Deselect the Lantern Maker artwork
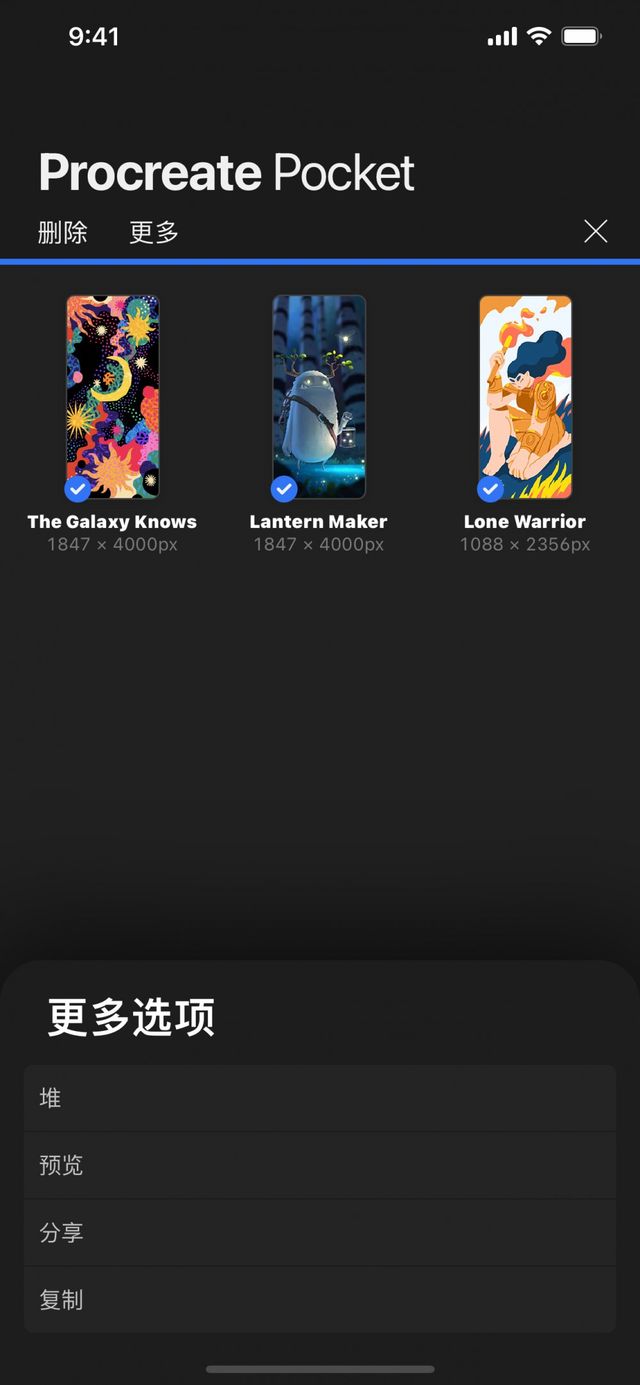The image size is (640, 1385). coord(319,398)
